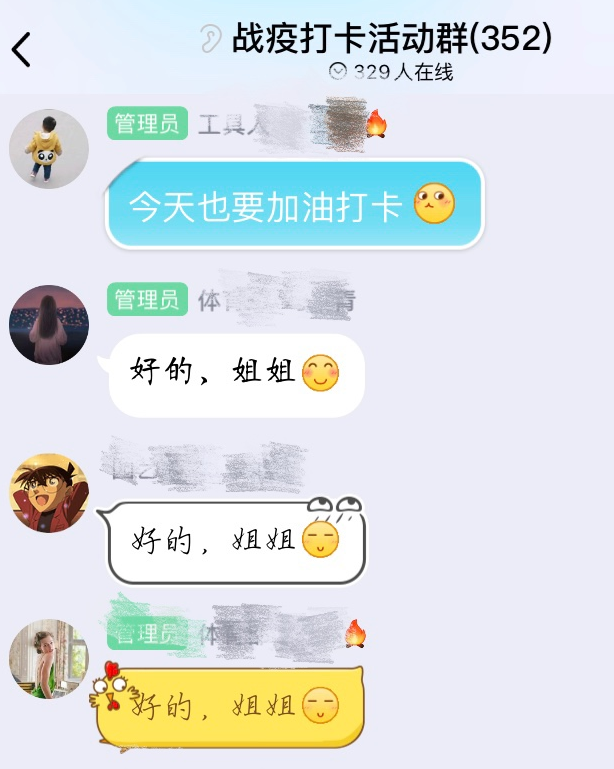Tap the night-city silhouette avatar
The height and width of the screenshot is (769, 614).
coord(49,325)
